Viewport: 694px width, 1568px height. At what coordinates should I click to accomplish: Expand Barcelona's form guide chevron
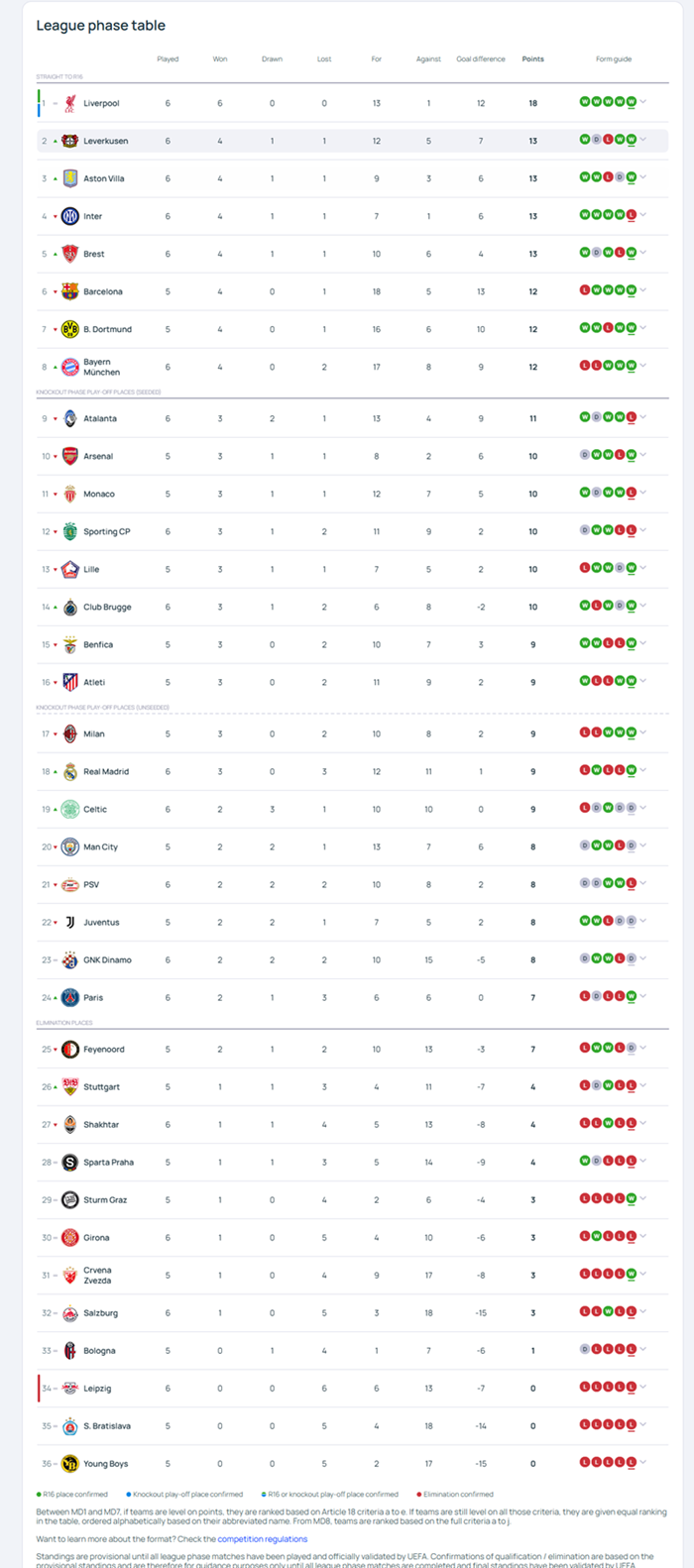(643, 290)
